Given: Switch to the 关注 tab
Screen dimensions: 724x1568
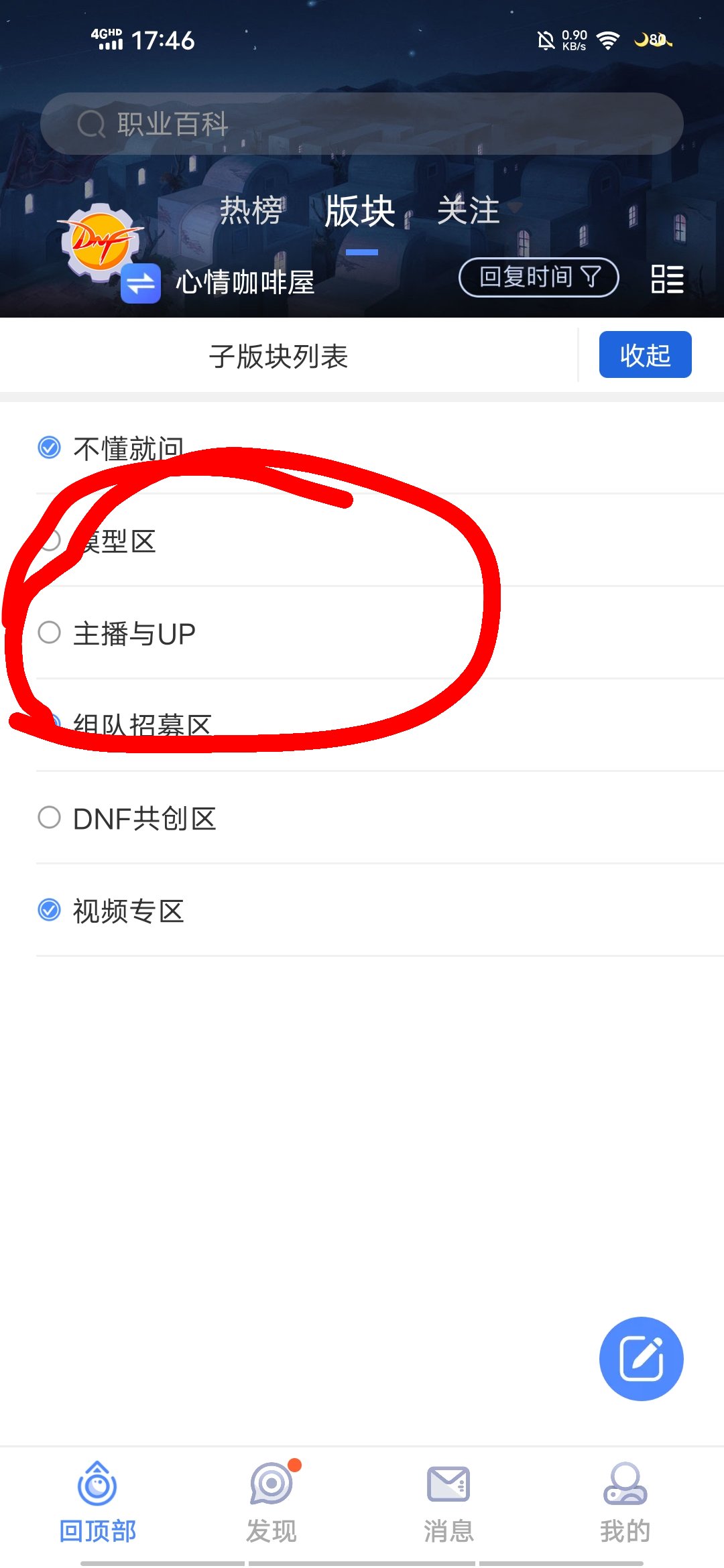Looking at the screenshot, I should coord(469,210).
